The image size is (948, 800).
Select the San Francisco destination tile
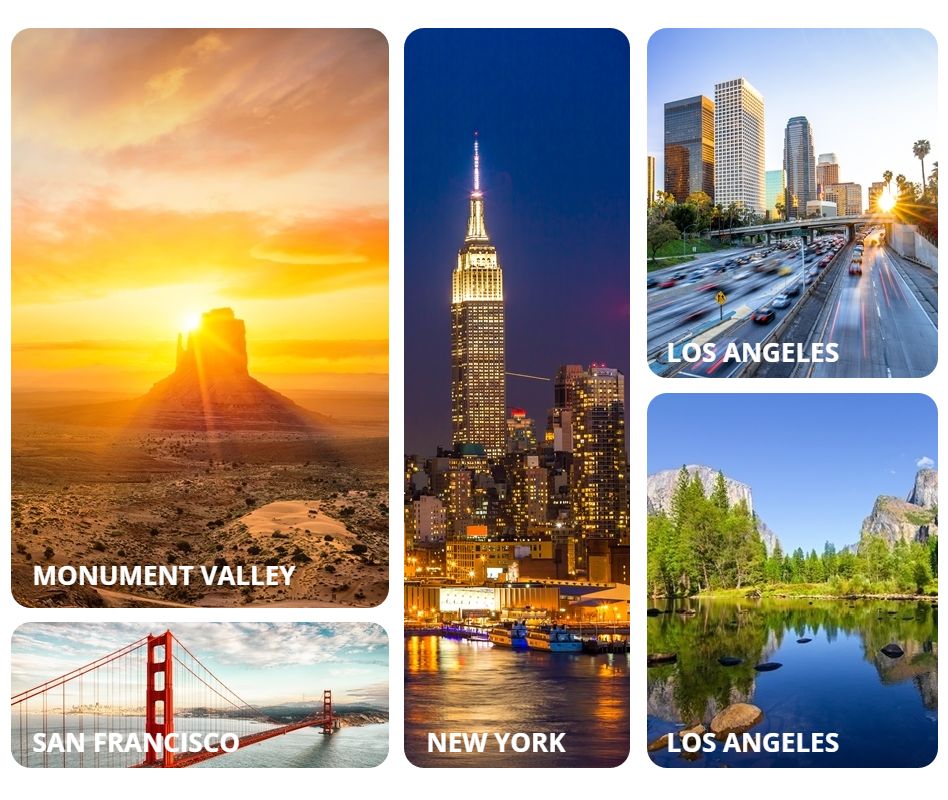pyautogui.click(x=200, y=695)
